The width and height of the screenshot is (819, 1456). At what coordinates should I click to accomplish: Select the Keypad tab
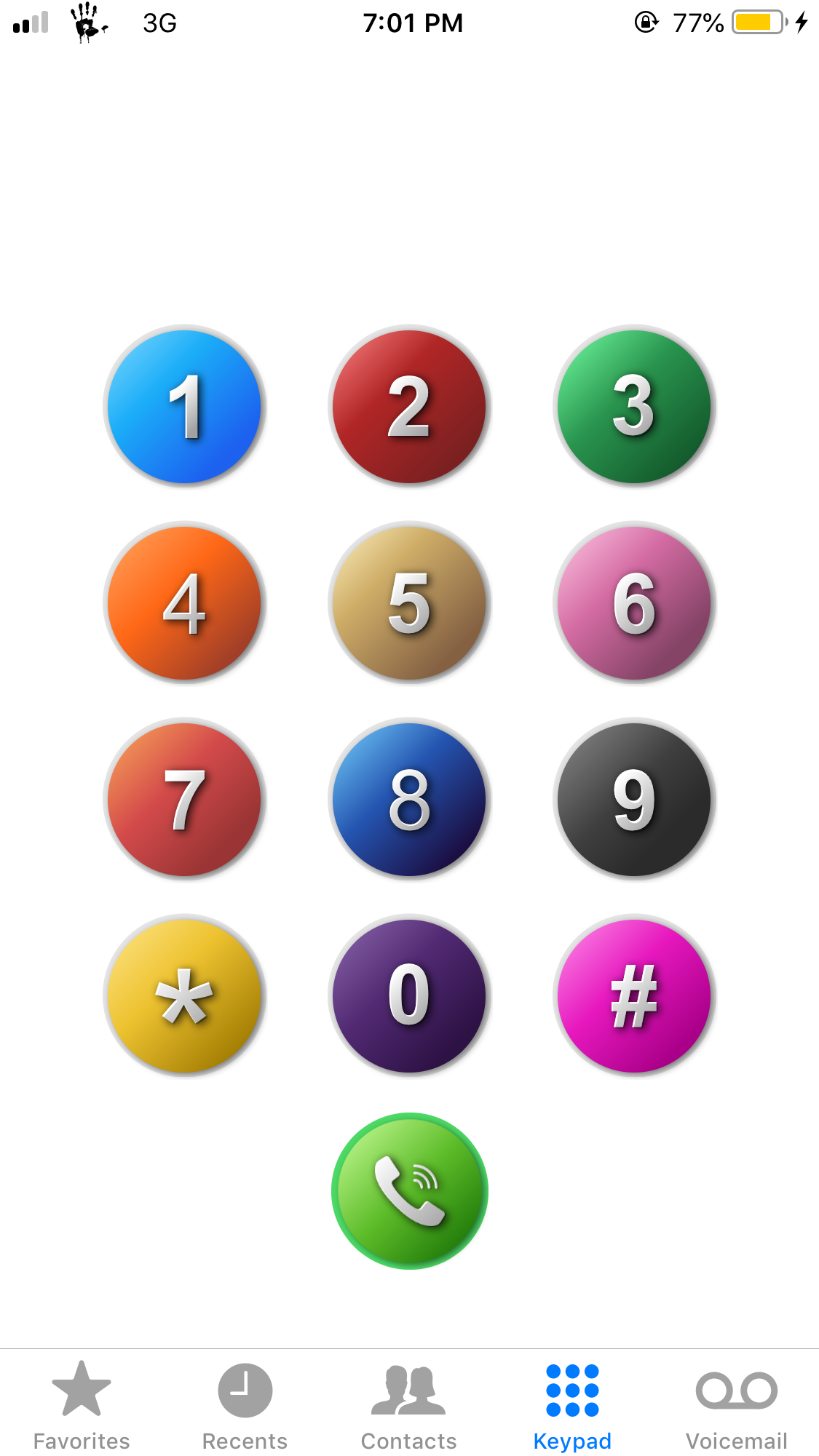[572, 1406]
